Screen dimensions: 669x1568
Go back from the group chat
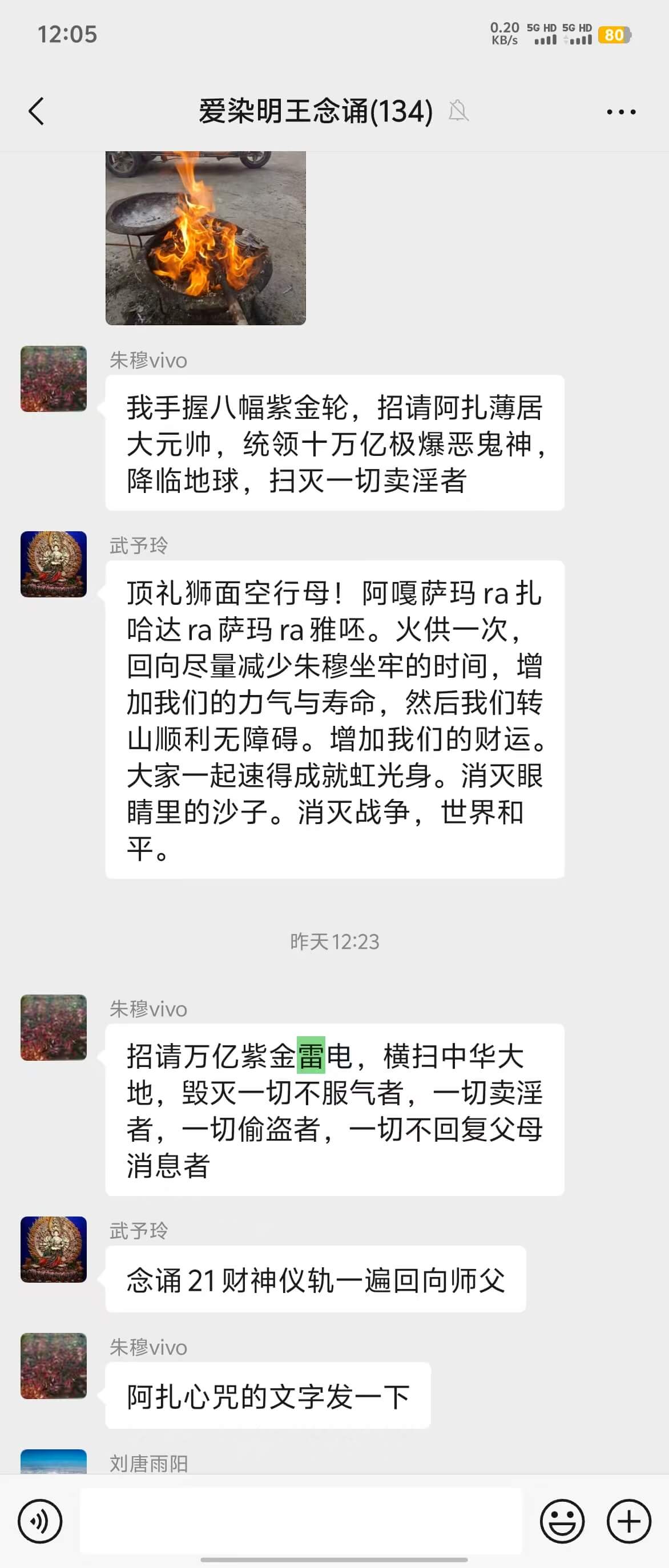[37, 111]
